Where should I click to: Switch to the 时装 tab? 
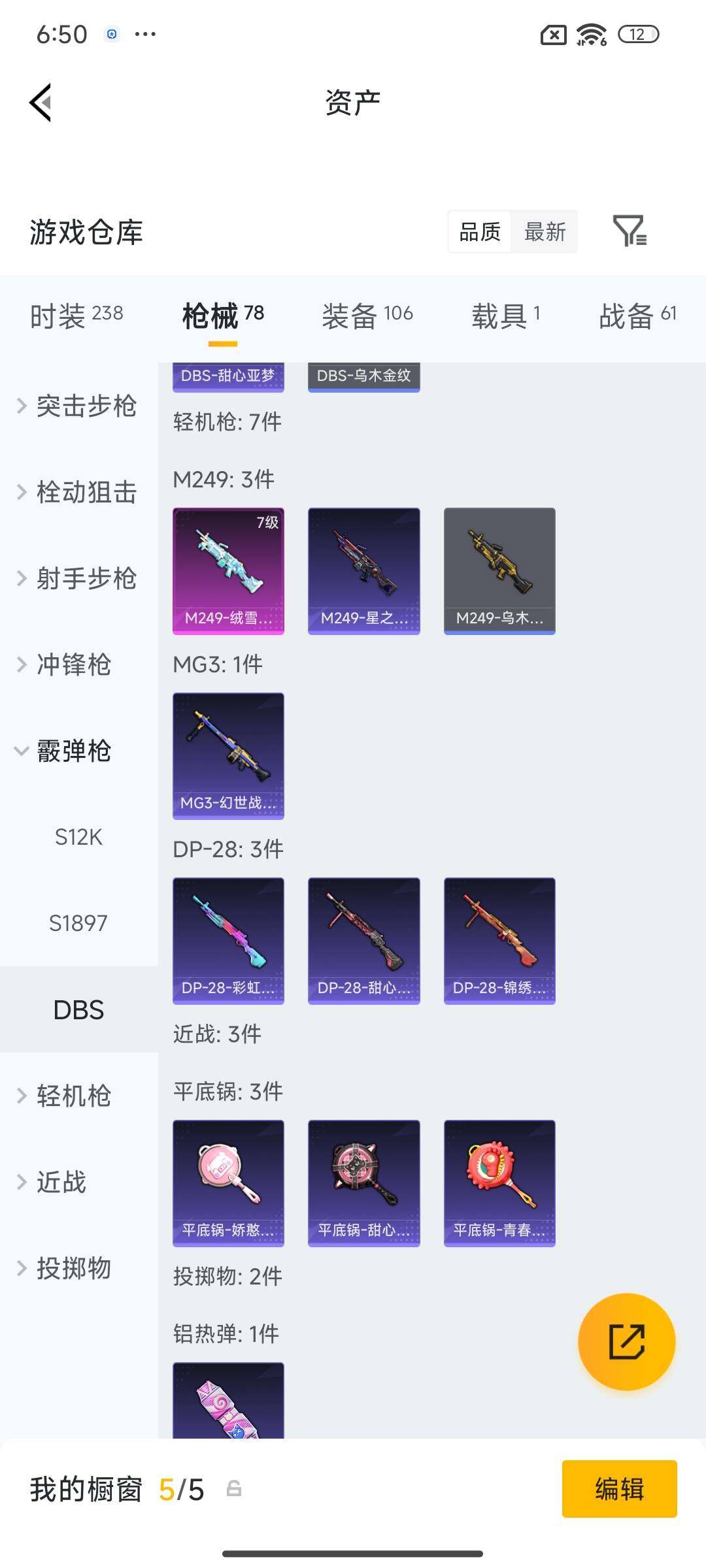click(x=76, y=316)
